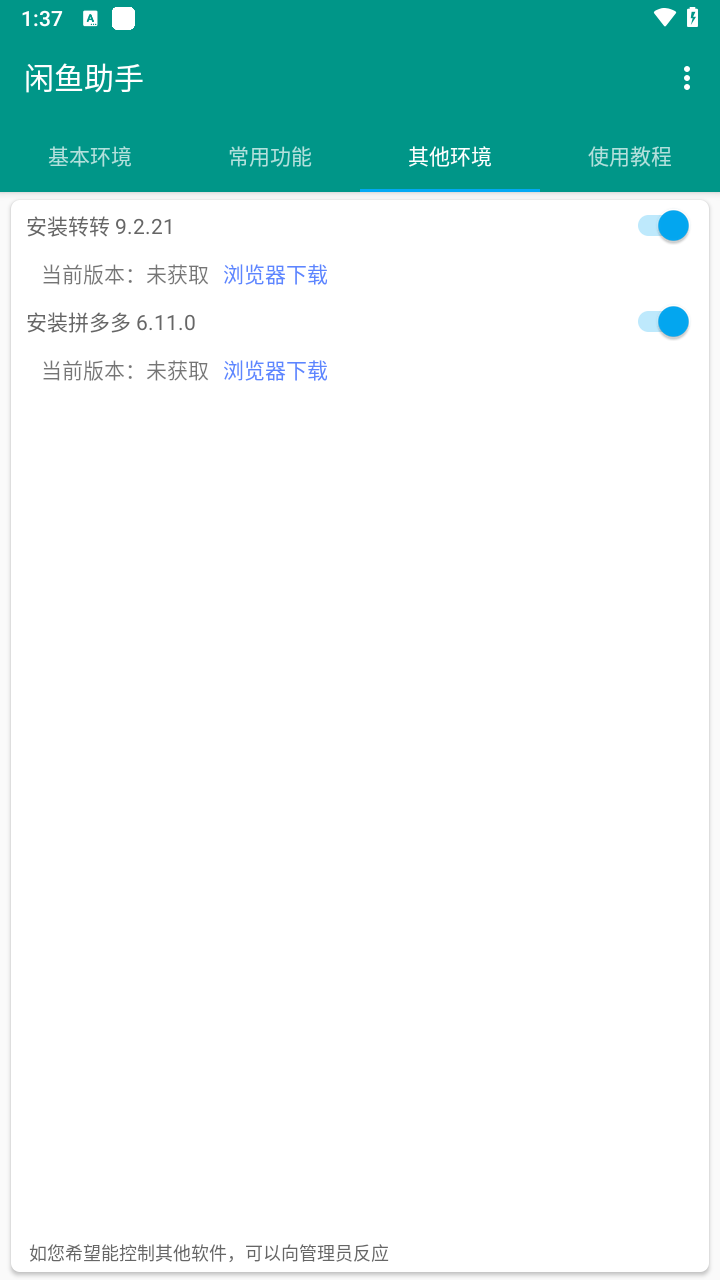The height and width of the screenshot is (1280, 720).
Task: Toggle the 安装转转 9.2.21 switch
Action: (664, 226)
